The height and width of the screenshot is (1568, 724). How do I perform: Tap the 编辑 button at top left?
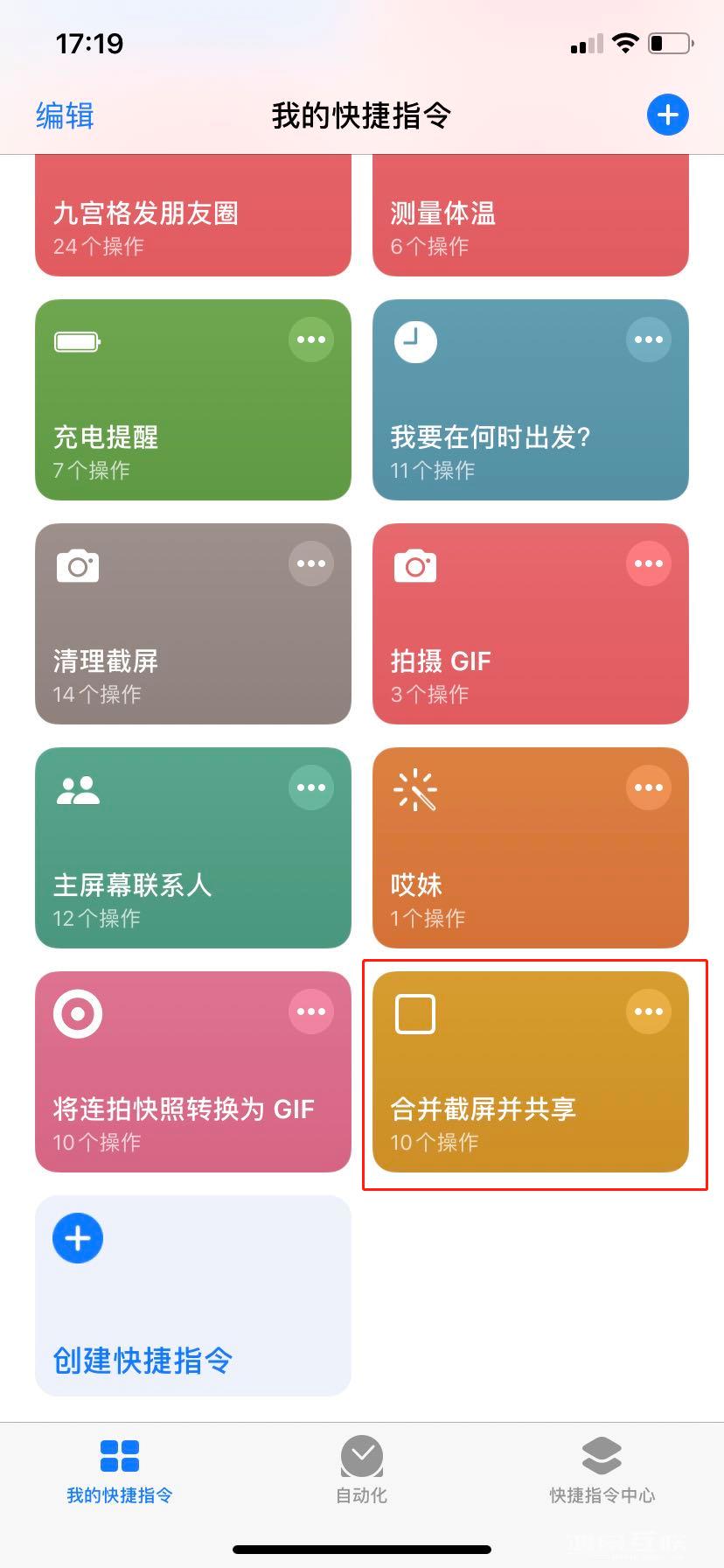(x=64, y=115)
